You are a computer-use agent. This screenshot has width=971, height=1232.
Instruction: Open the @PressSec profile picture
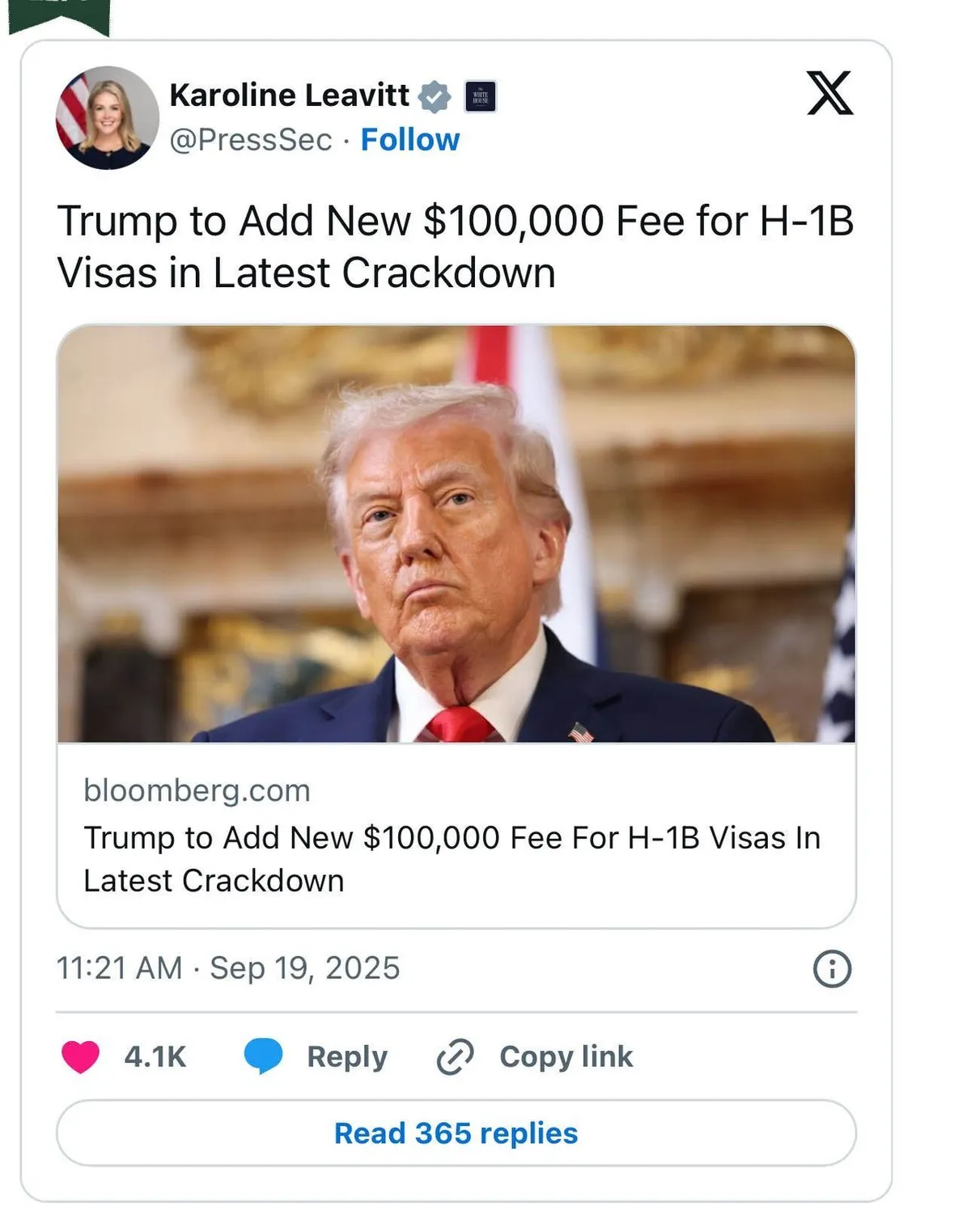[107, 118]
